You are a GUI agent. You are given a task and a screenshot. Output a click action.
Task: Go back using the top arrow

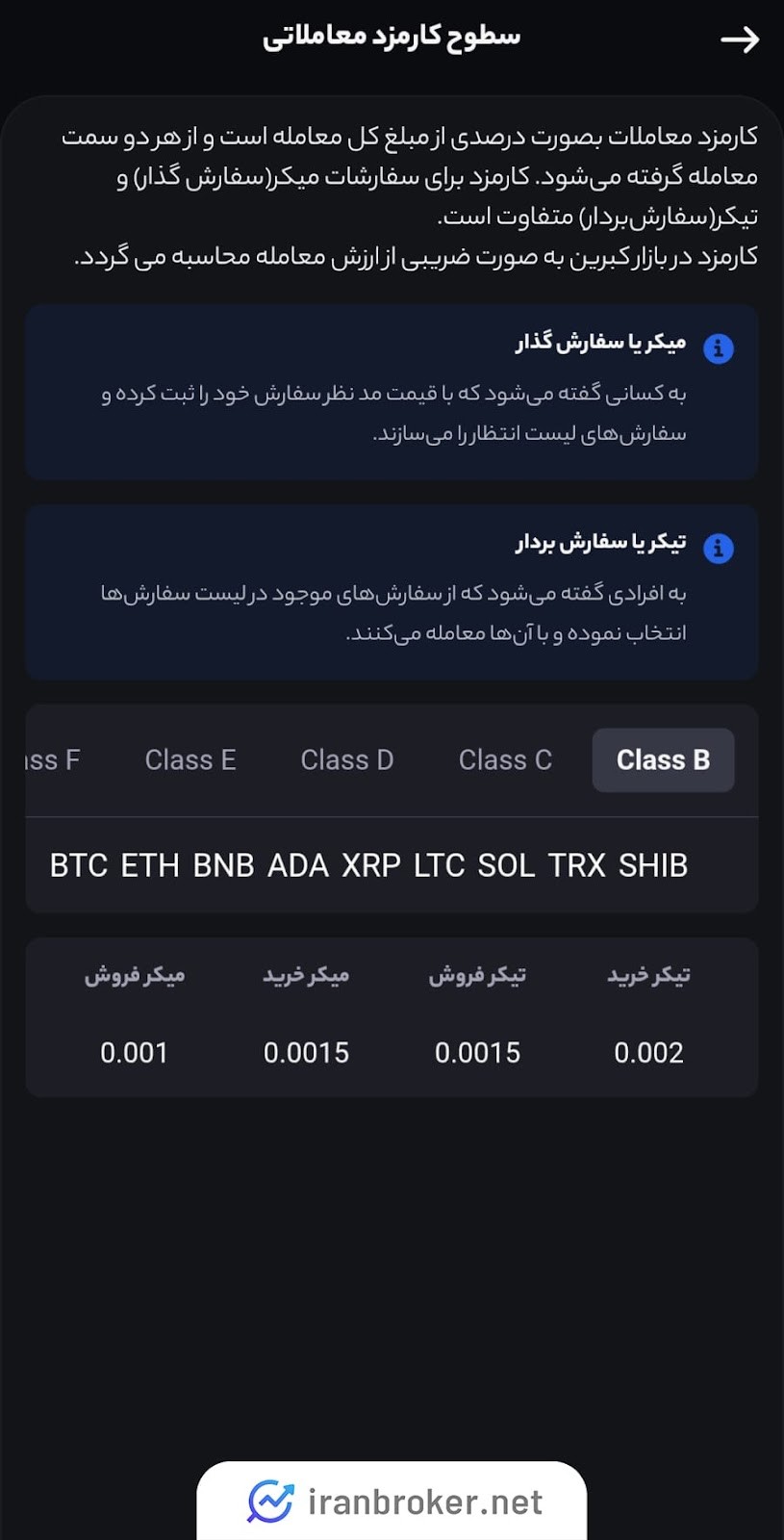coord(740,39)
